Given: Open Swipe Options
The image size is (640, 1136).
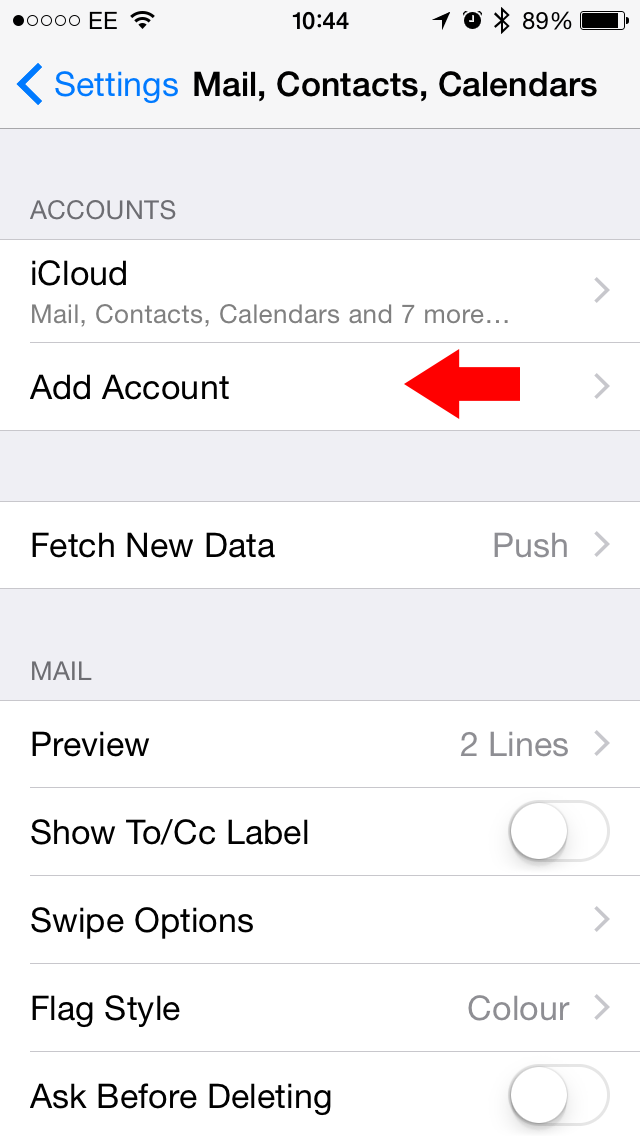Looking at the screenshot, I should pyautogui.click(x=320, y=920).
